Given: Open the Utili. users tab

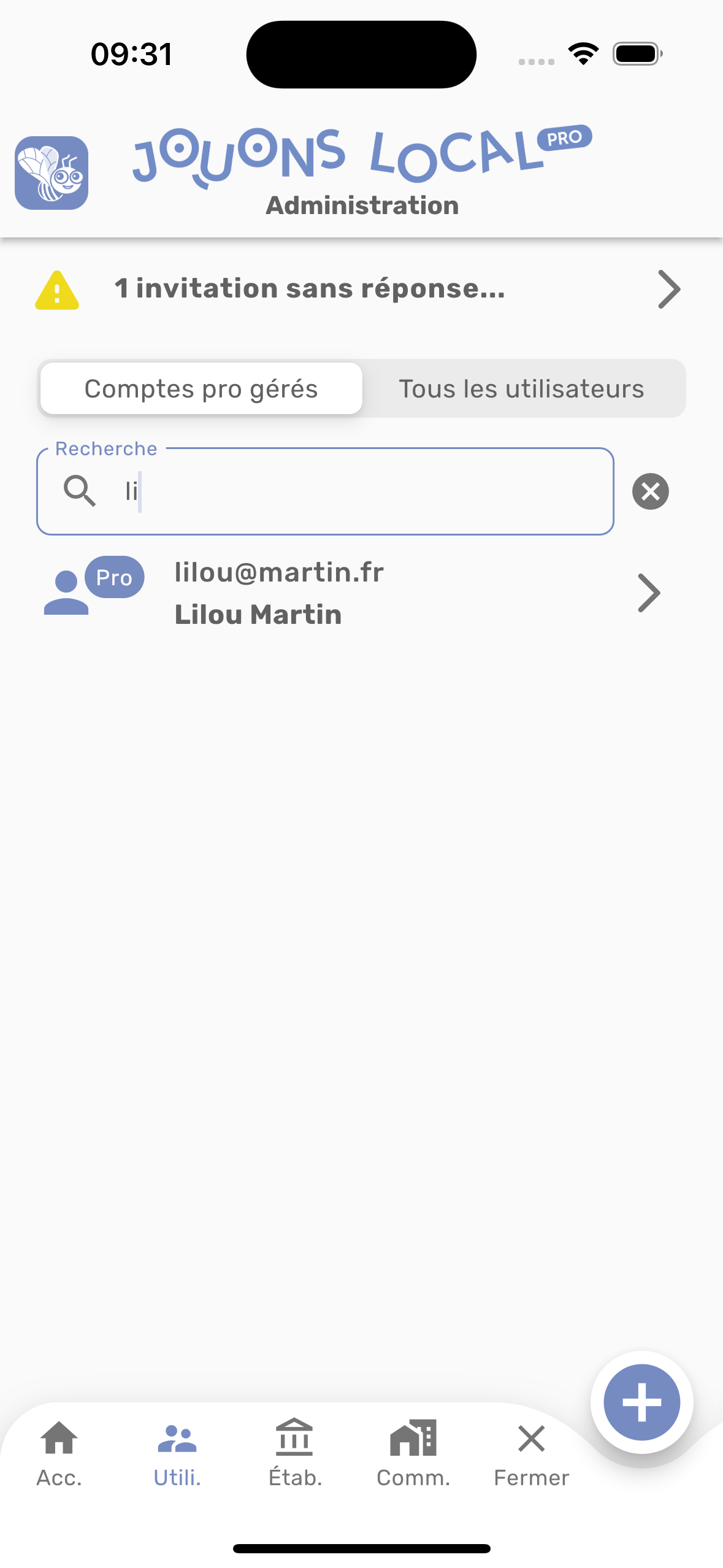Looking at the screenshot, I should (177, 1453).
